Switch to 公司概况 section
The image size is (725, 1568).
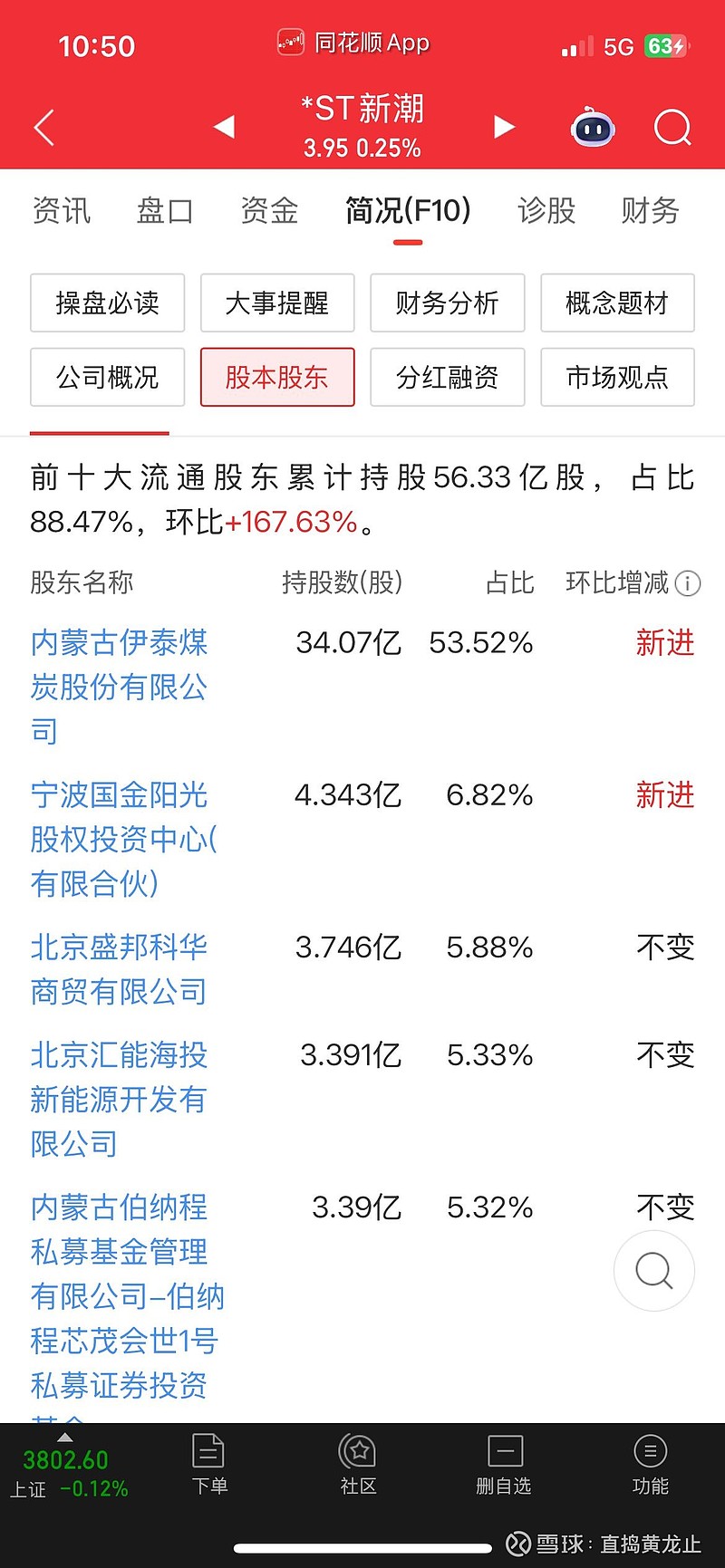click(107, 378)
